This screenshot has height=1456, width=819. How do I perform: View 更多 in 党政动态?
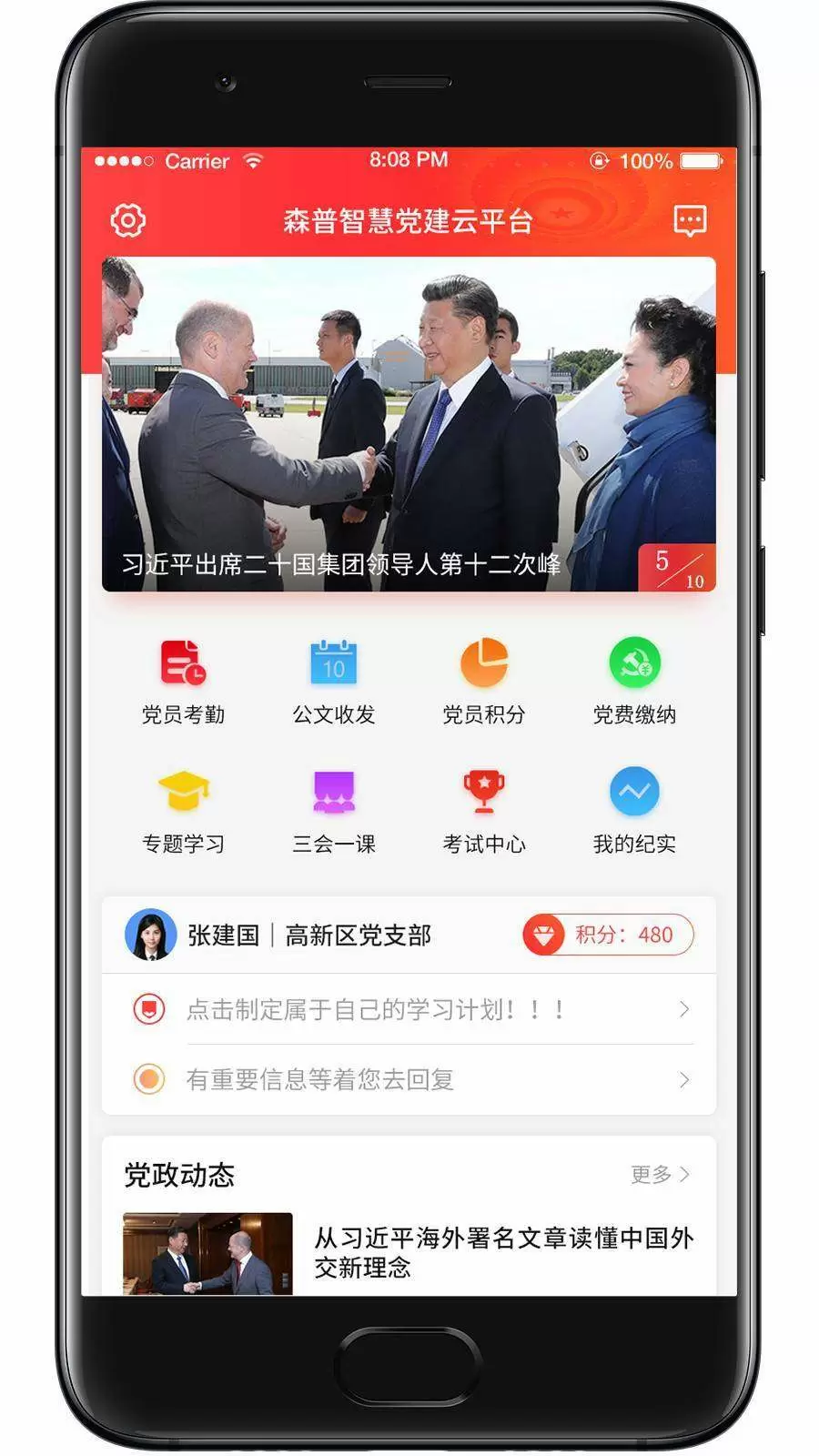pyautogui.click(x=660, y=1174)
